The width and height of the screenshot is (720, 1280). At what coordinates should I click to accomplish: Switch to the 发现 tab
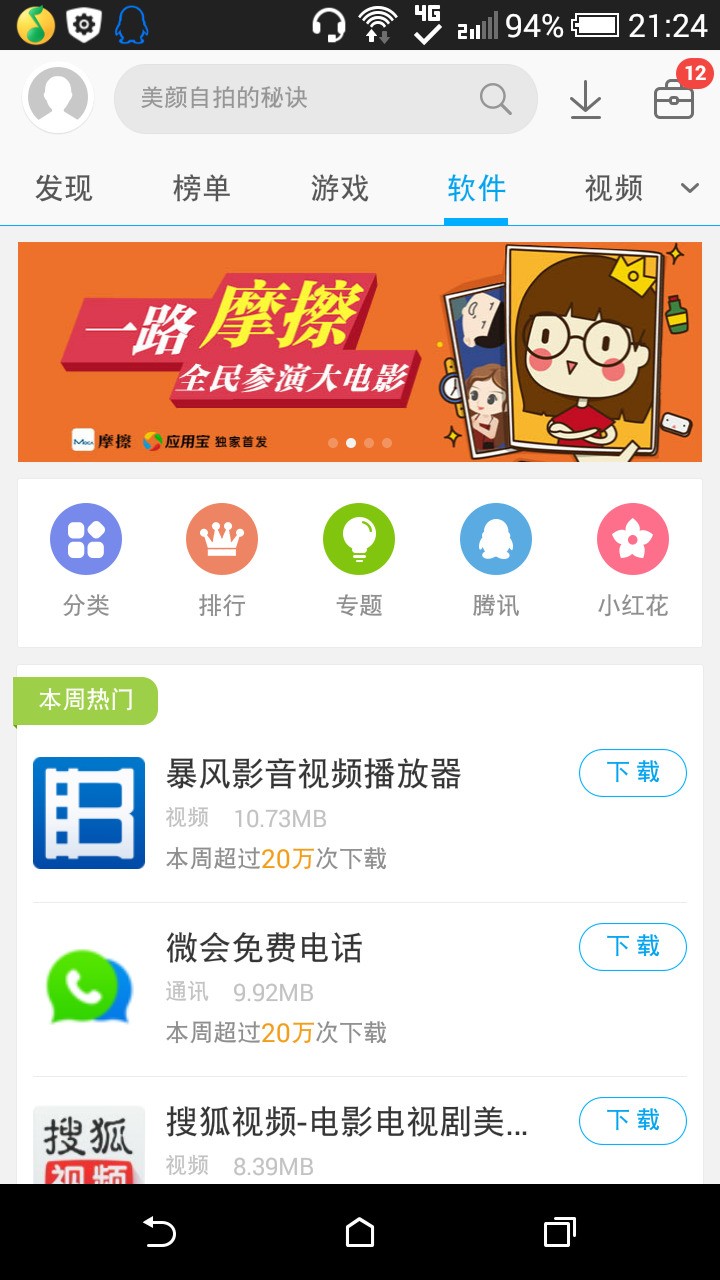point(63,188)
